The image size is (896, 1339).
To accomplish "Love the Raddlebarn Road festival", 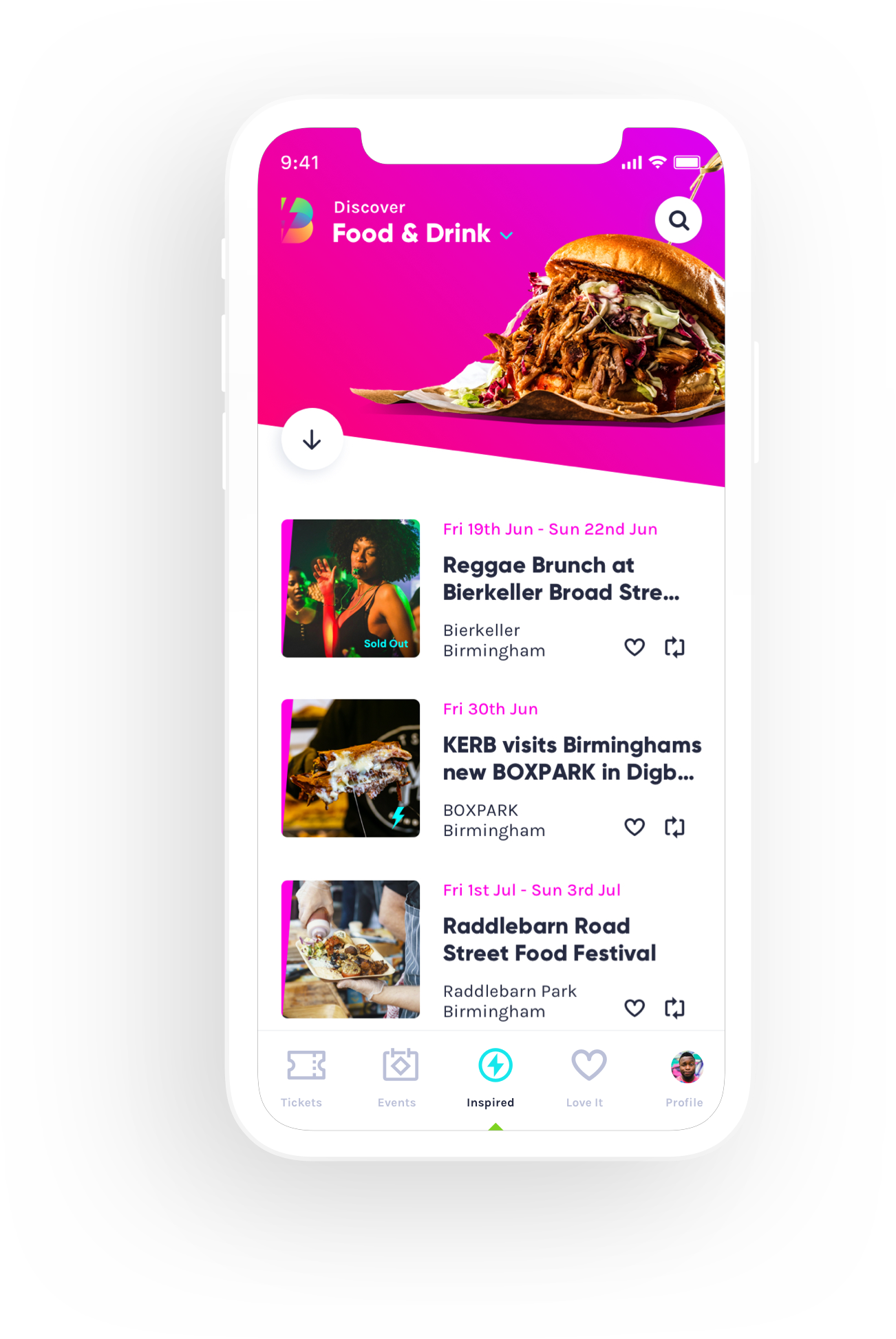I will coord(634,1008).
